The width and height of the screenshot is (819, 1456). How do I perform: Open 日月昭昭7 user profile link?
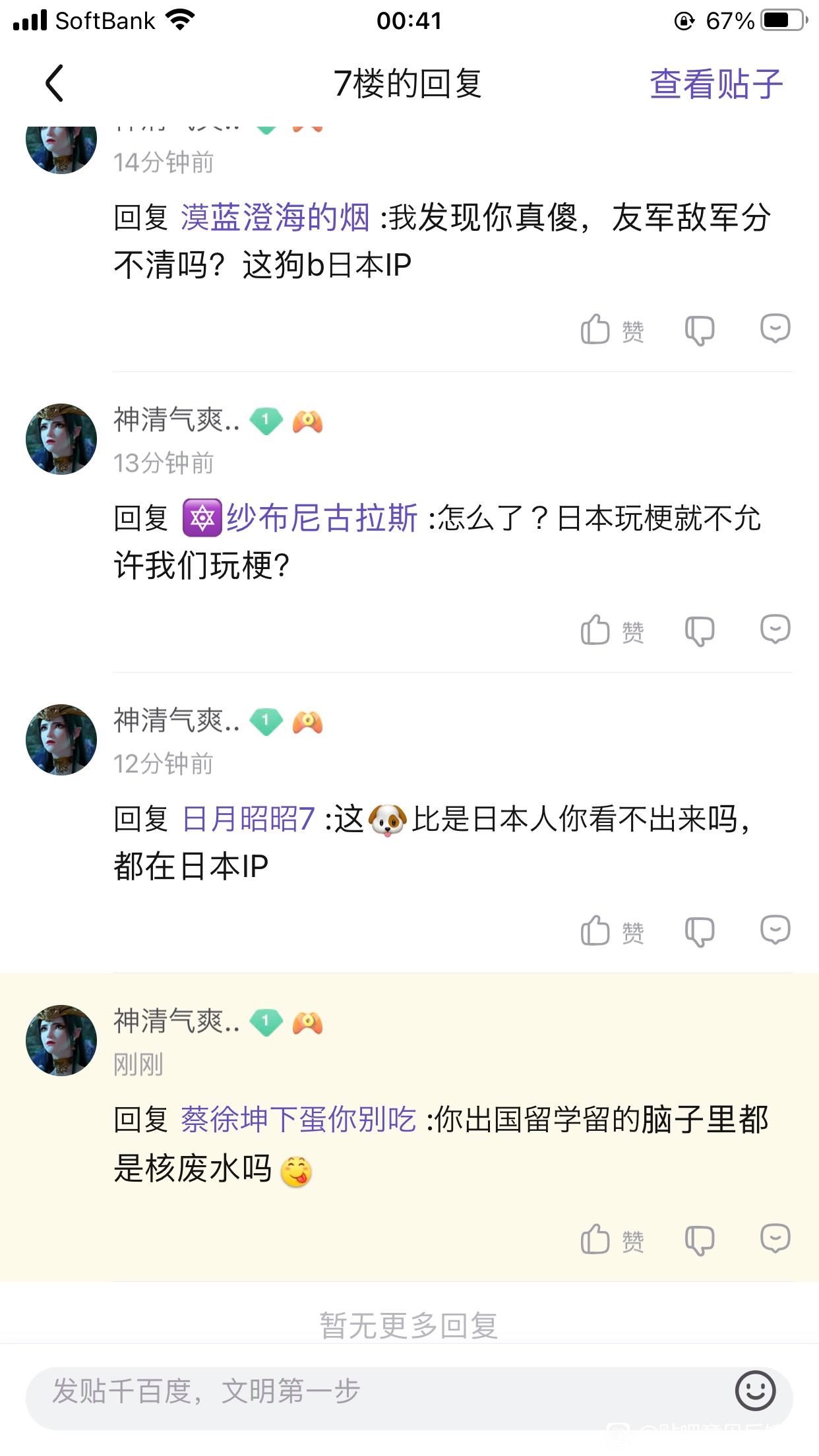[x=248, y=819]
